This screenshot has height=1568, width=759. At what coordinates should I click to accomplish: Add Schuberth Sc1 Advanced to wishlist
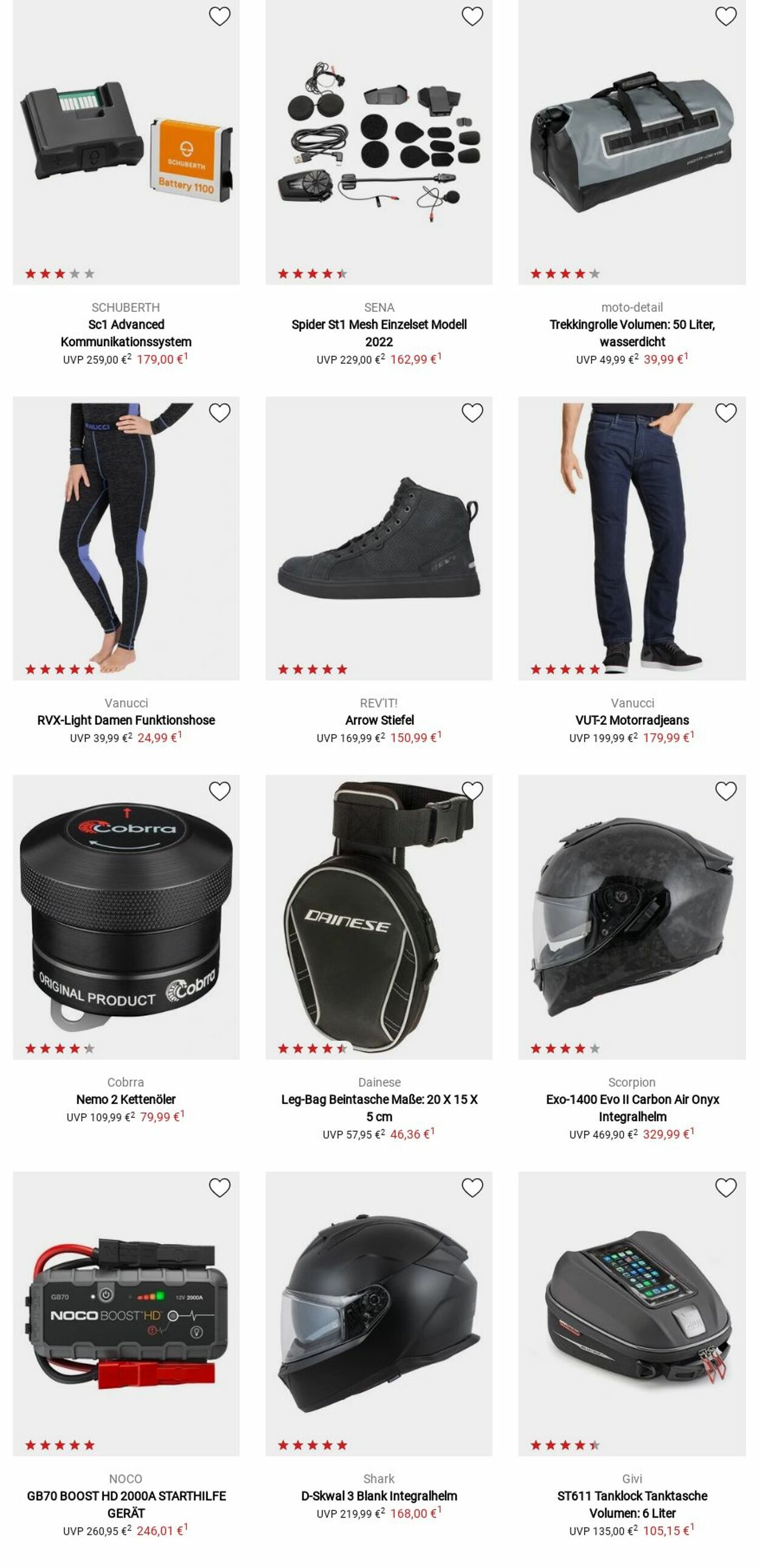click(220, 16)
